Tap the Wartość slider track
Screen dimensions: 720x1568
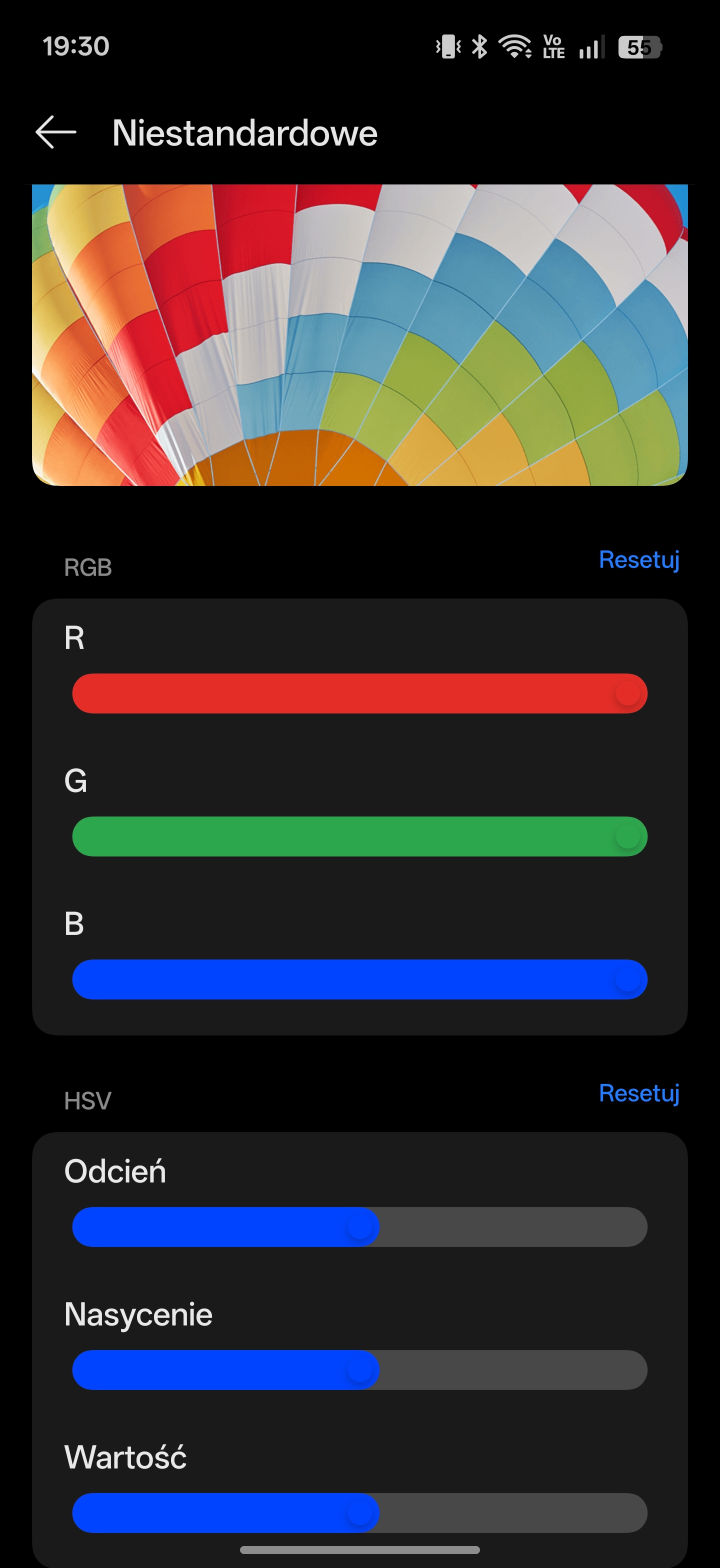coord(359,1513)
